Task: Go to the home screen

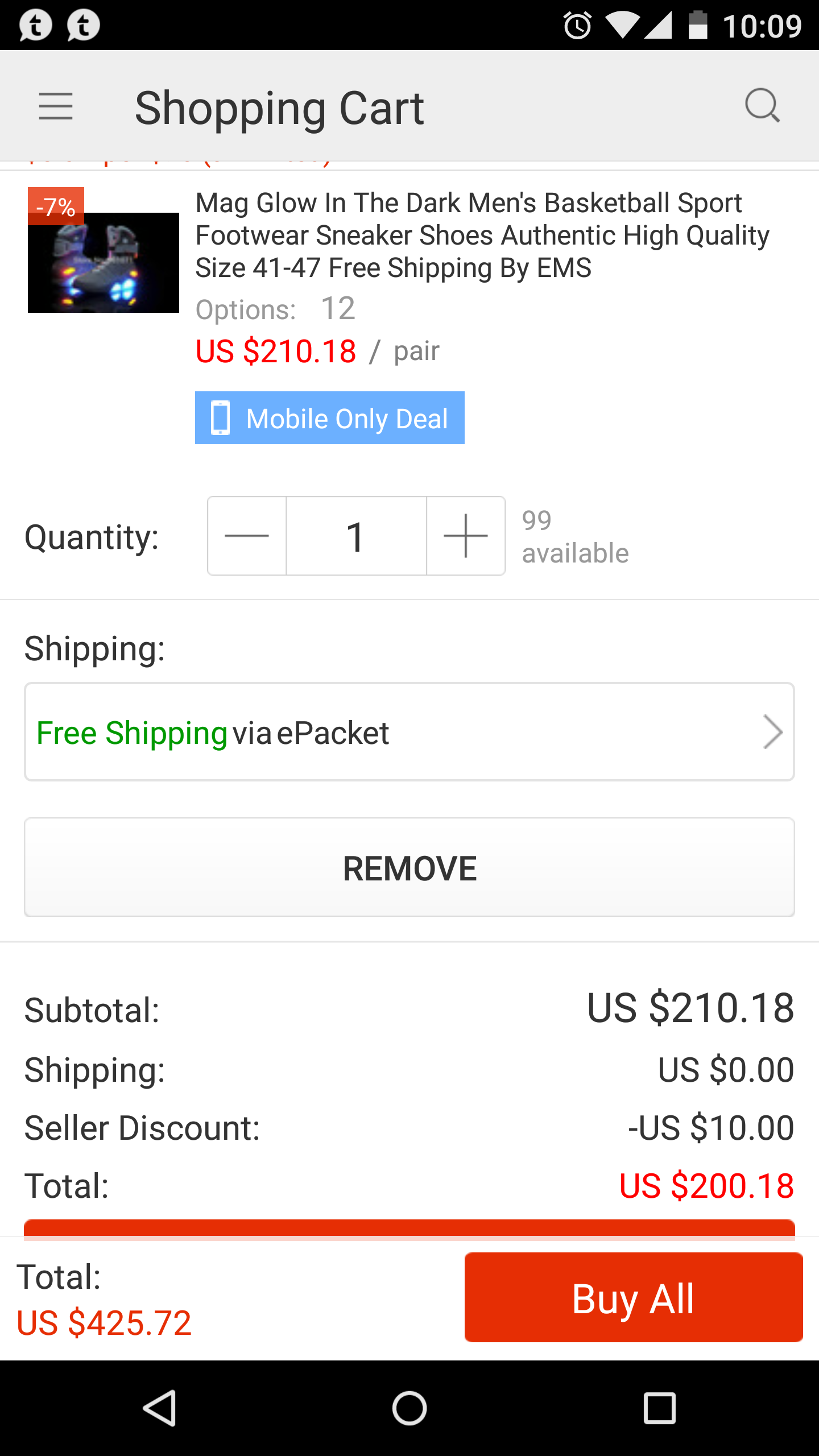Action: coord(409,1408)
